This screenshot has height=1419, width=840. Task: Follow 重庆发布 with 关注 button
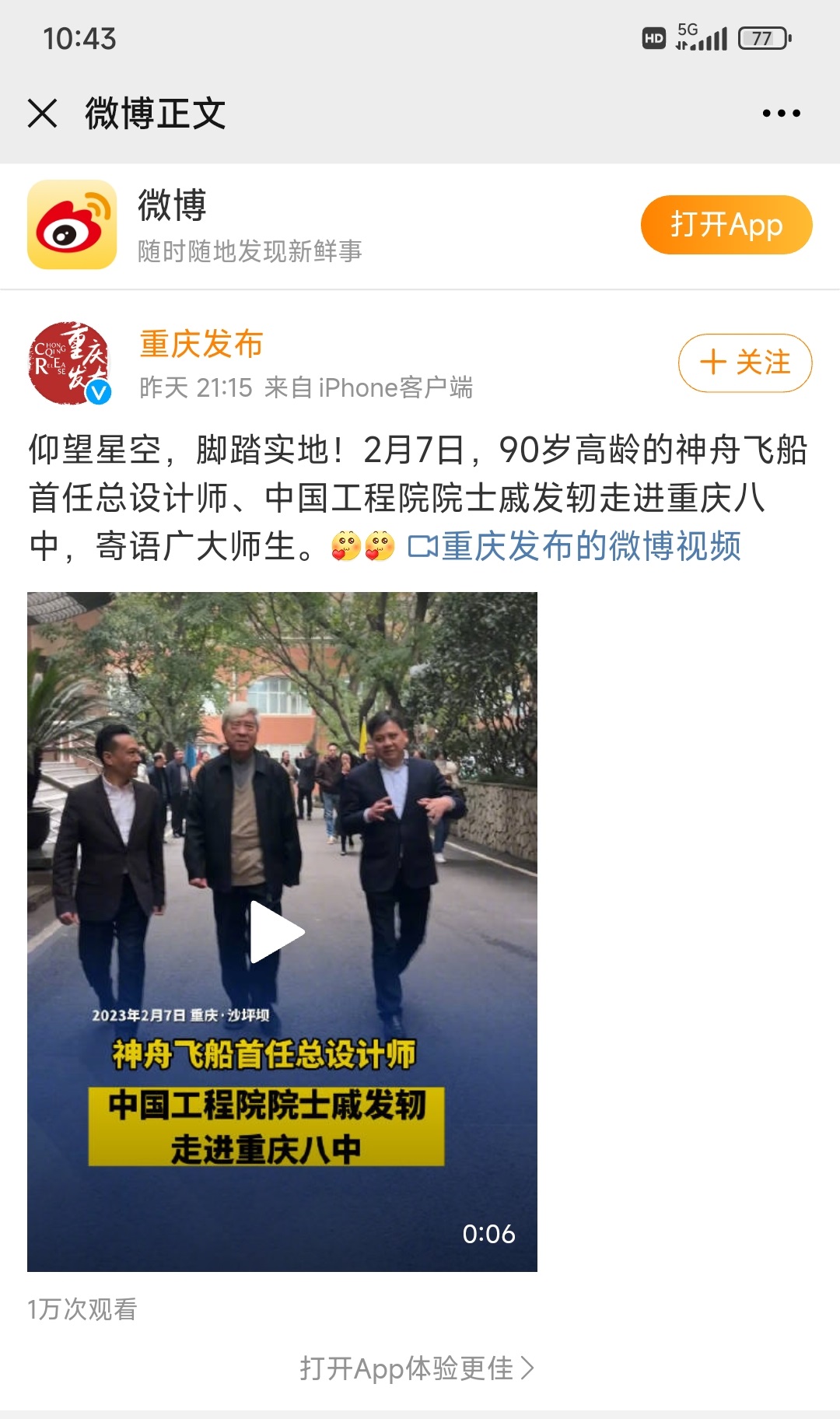[745, 363]
